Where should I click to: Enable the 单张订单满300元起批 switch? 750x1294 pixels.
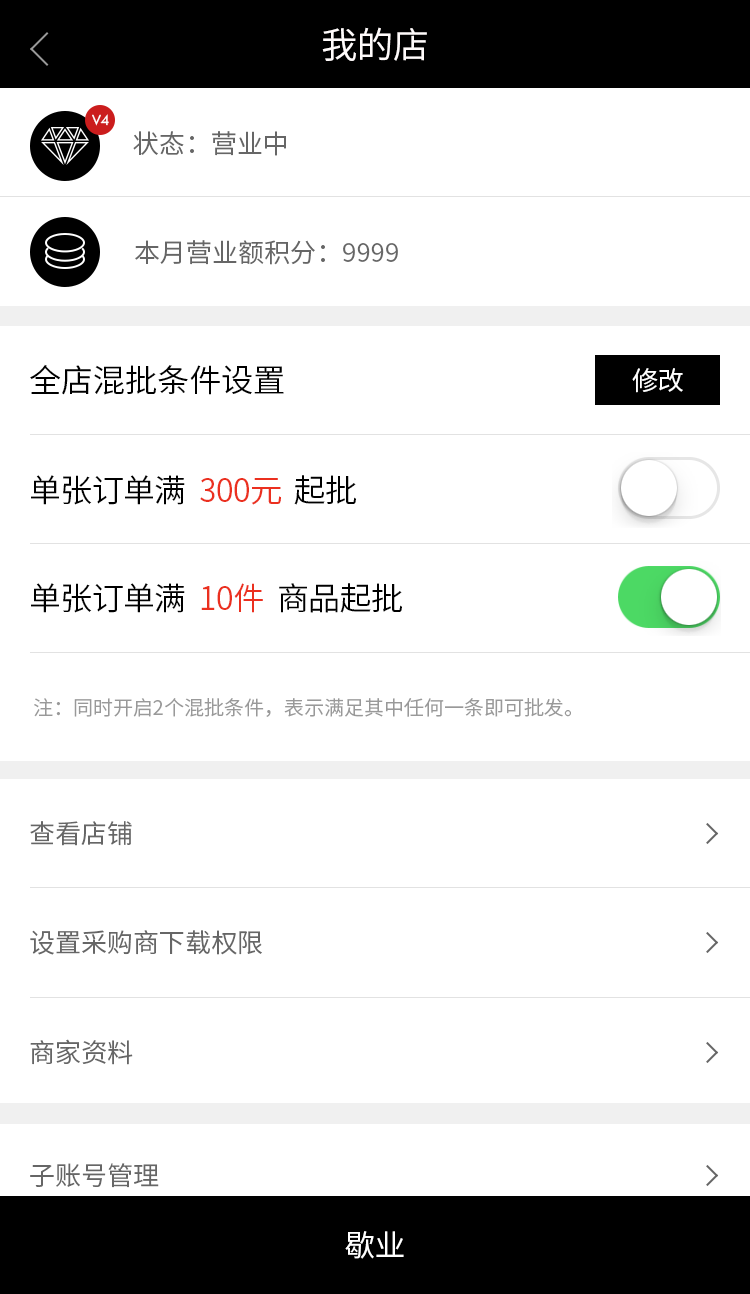click(668, 488)
